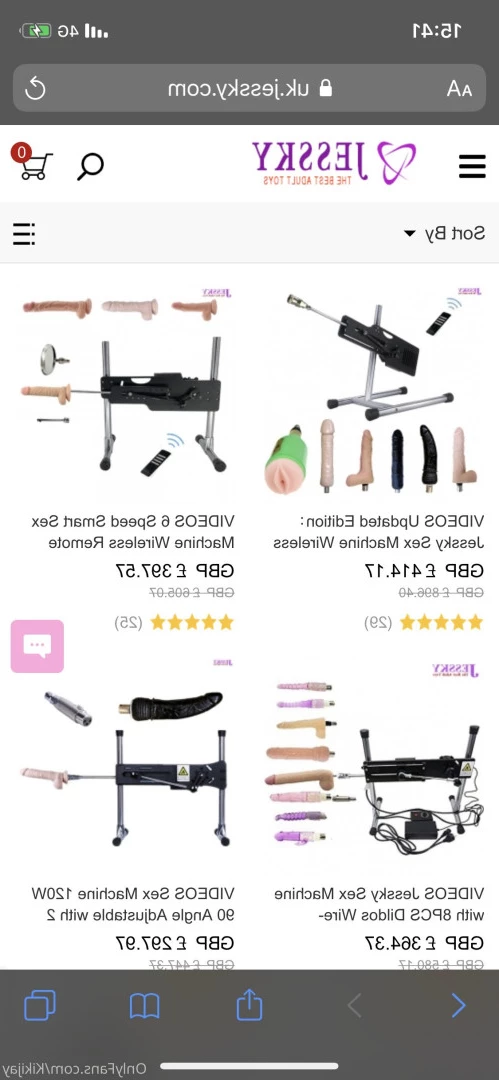
Task: Open the 6 Speed Smart Wireless Remote product
Action: 133,532
